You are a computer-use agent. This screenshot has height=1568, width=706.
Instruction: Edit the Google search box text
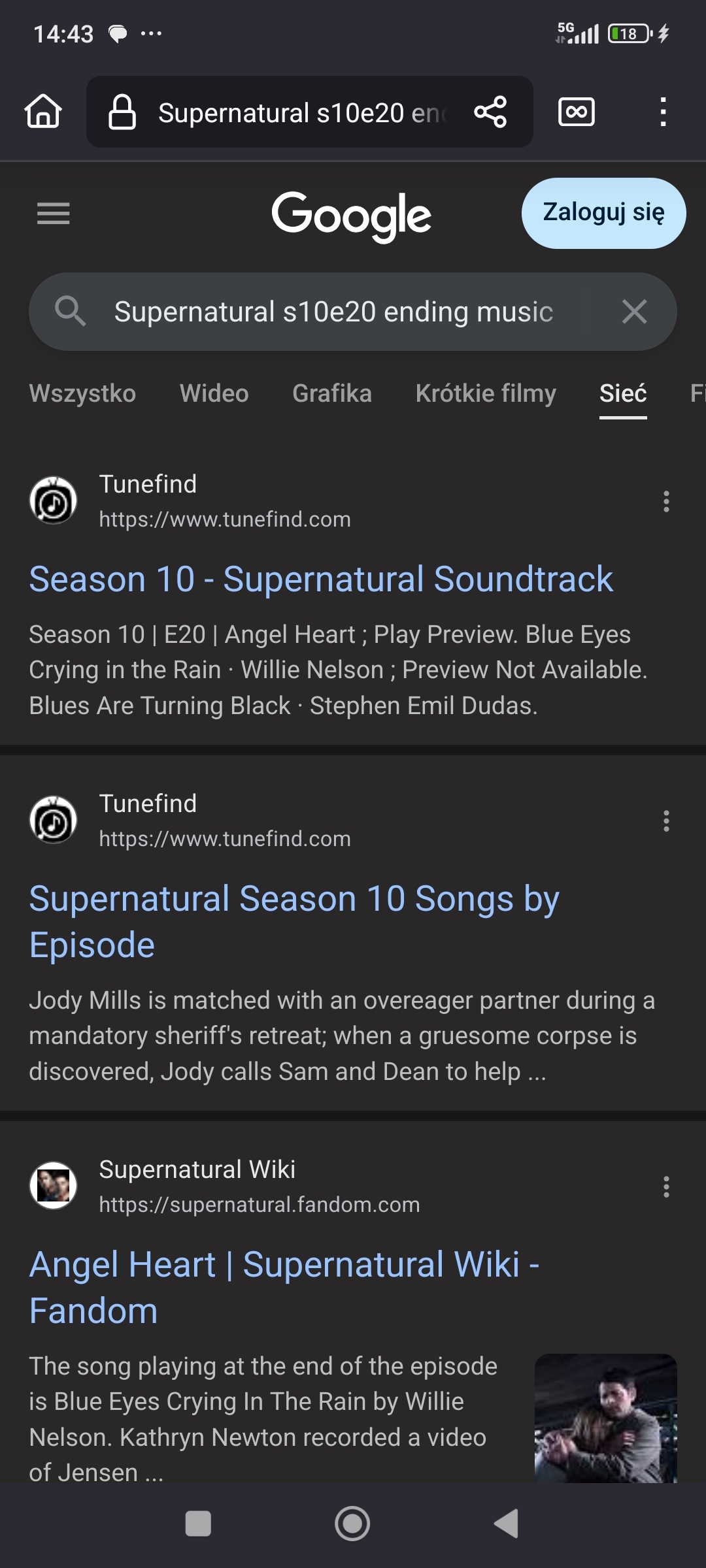coord(333,312)
